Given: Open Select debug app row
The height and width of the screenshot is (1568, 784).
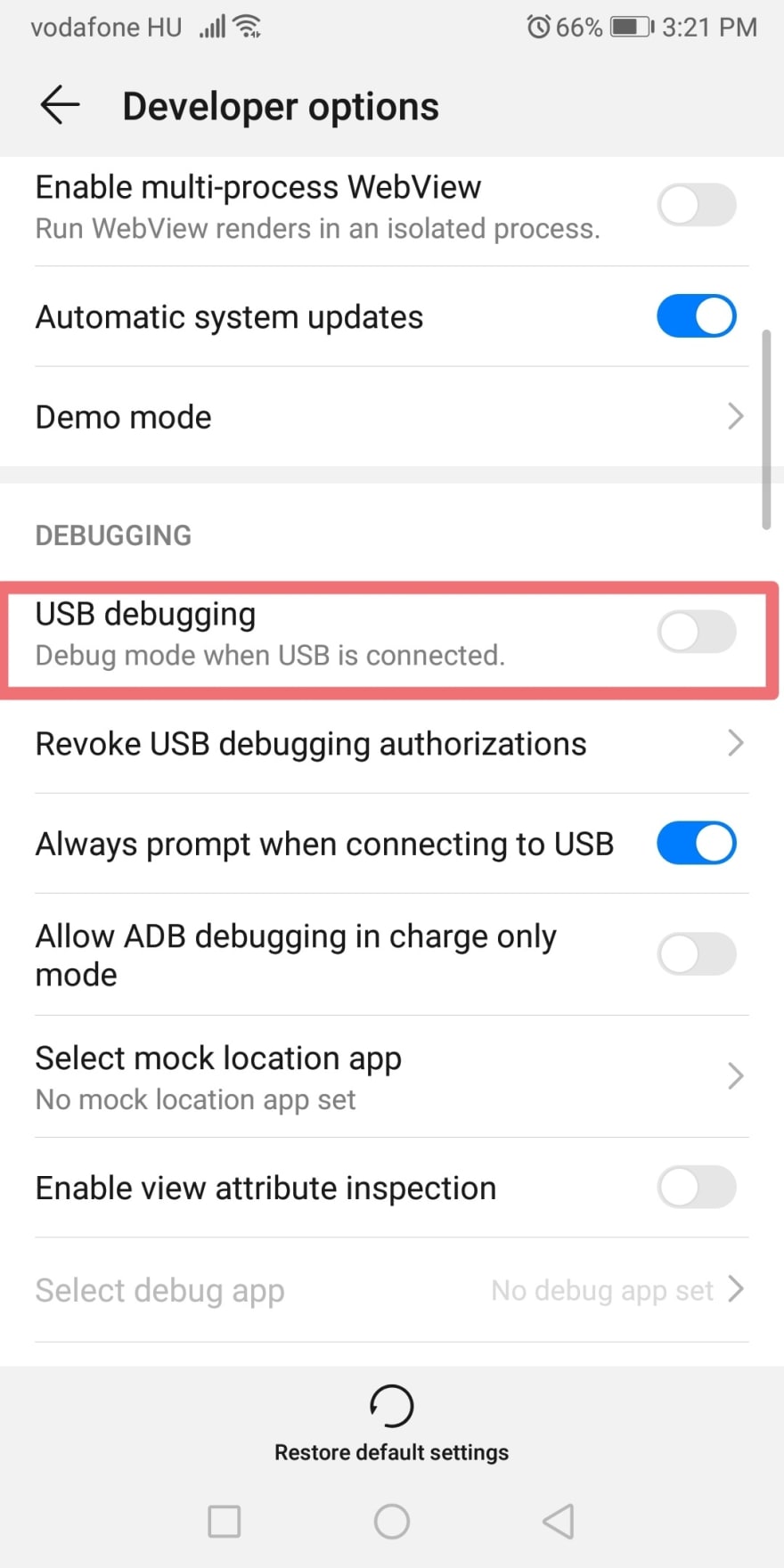Looking at the screenshot, I should [392, 1290].
